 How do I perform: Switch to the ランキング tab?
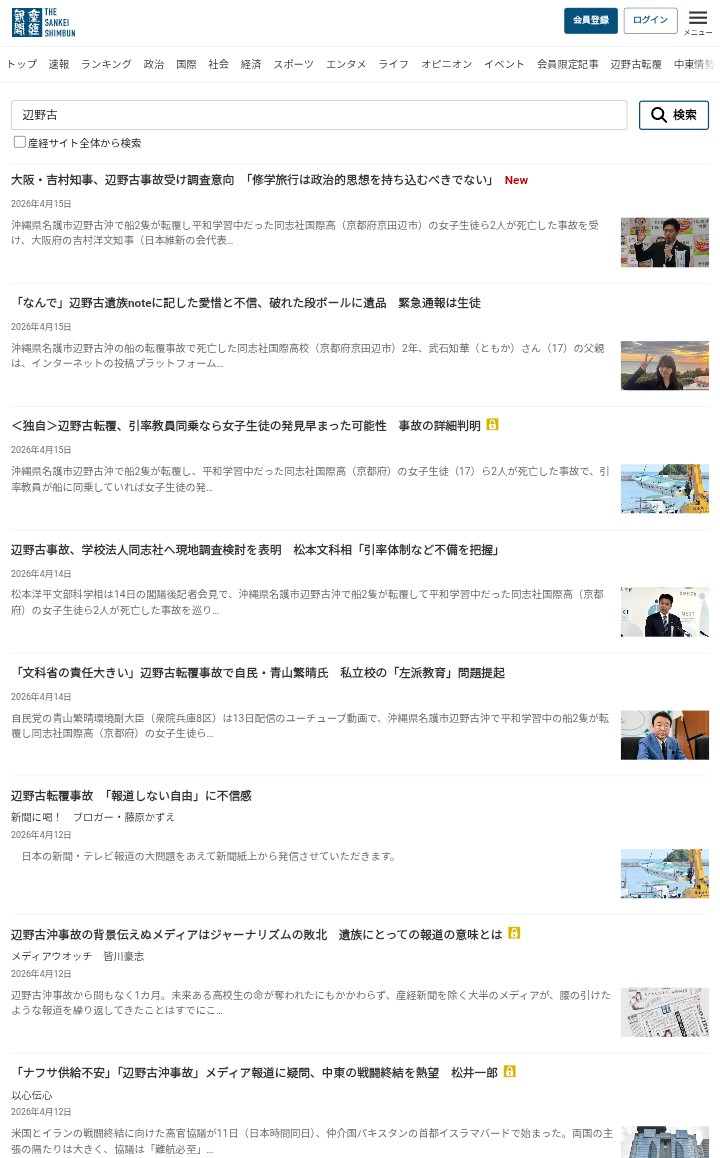(106, 64)
